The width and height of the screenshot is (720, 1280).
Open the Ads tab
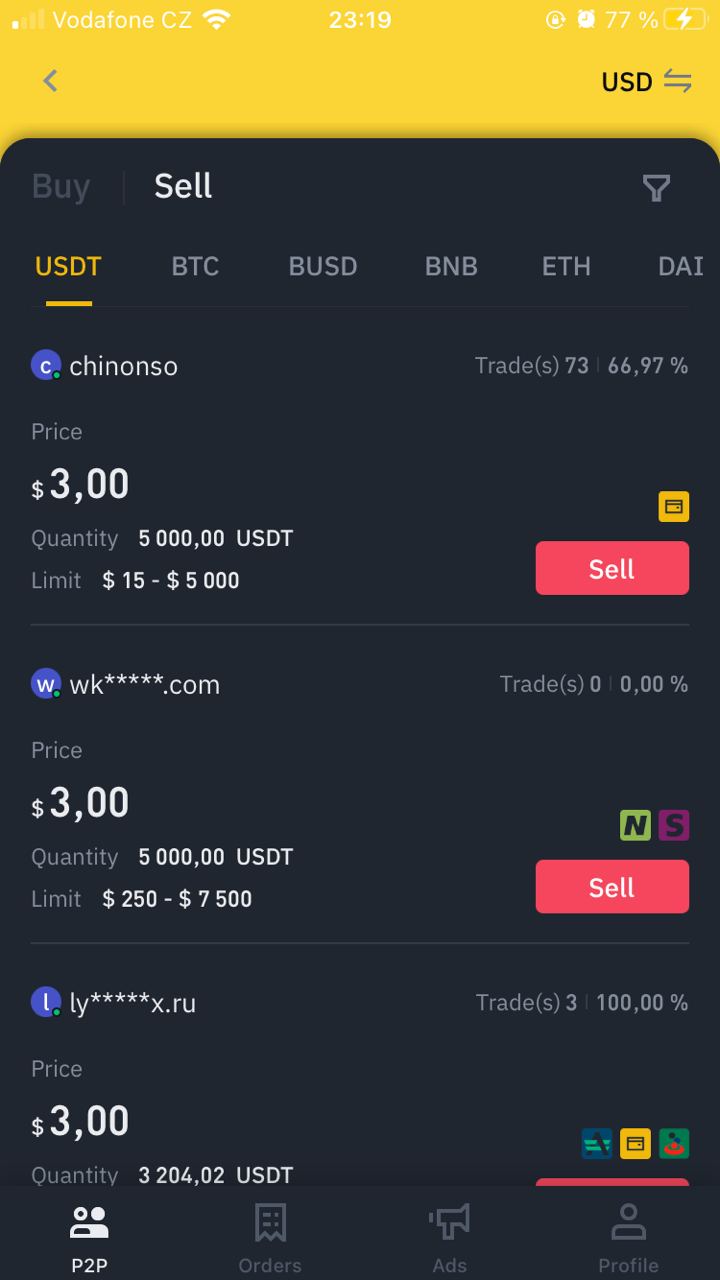click(450, 1238)
